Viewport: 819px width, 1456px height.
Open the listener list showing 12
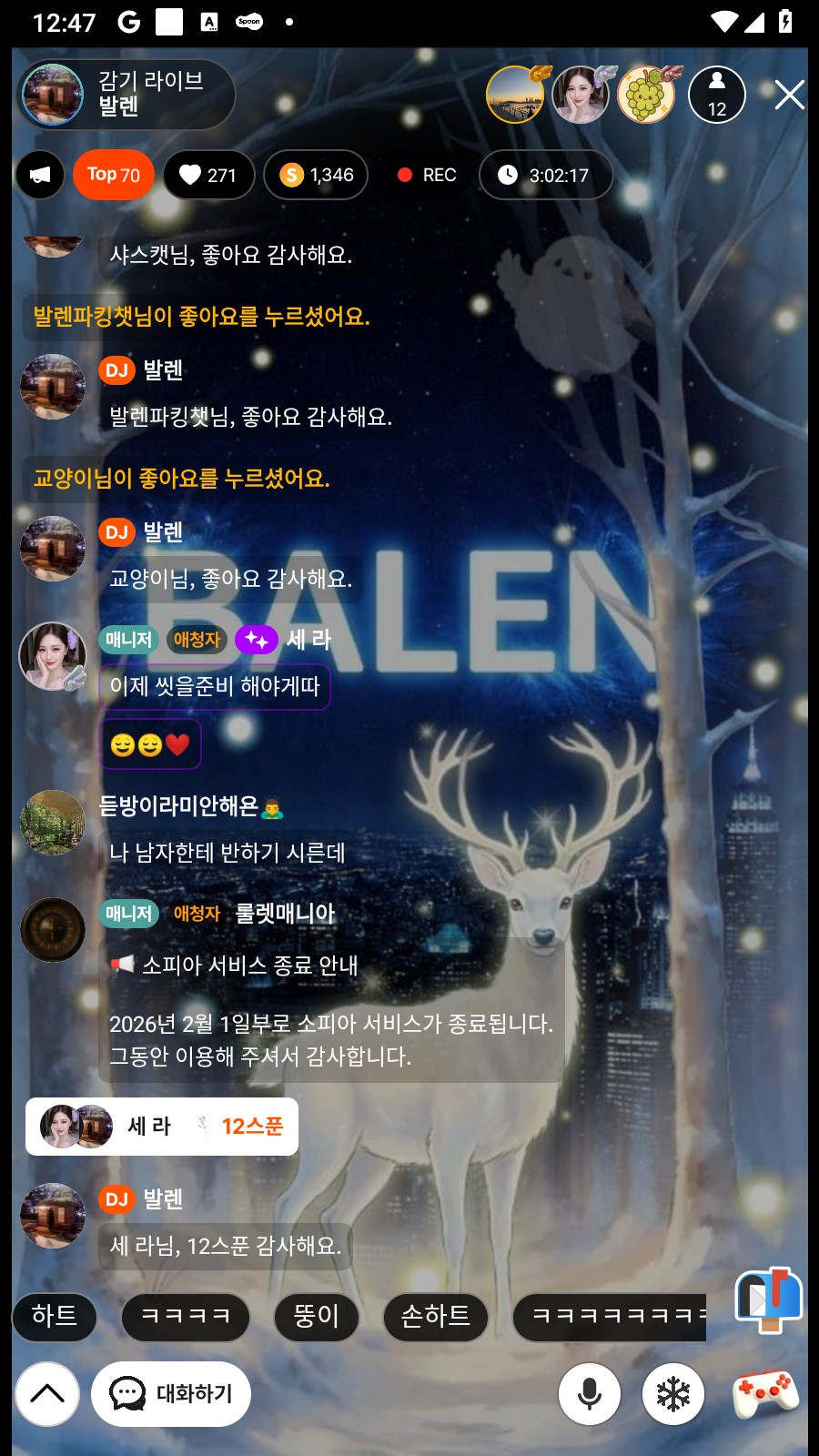pos(716,95)
